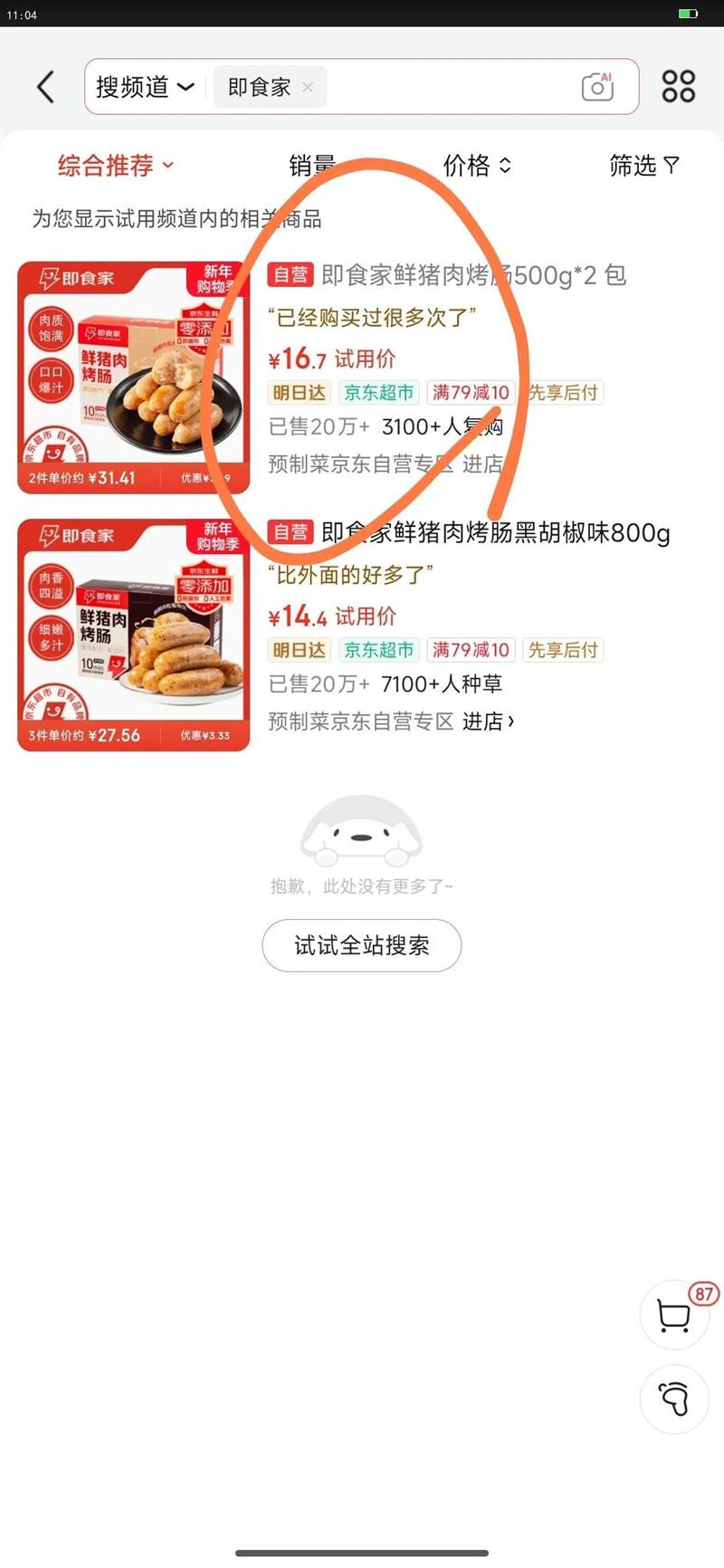Tap the back arrow icon
Viewport: 724px width, 1568px height.
coord(45,86)
